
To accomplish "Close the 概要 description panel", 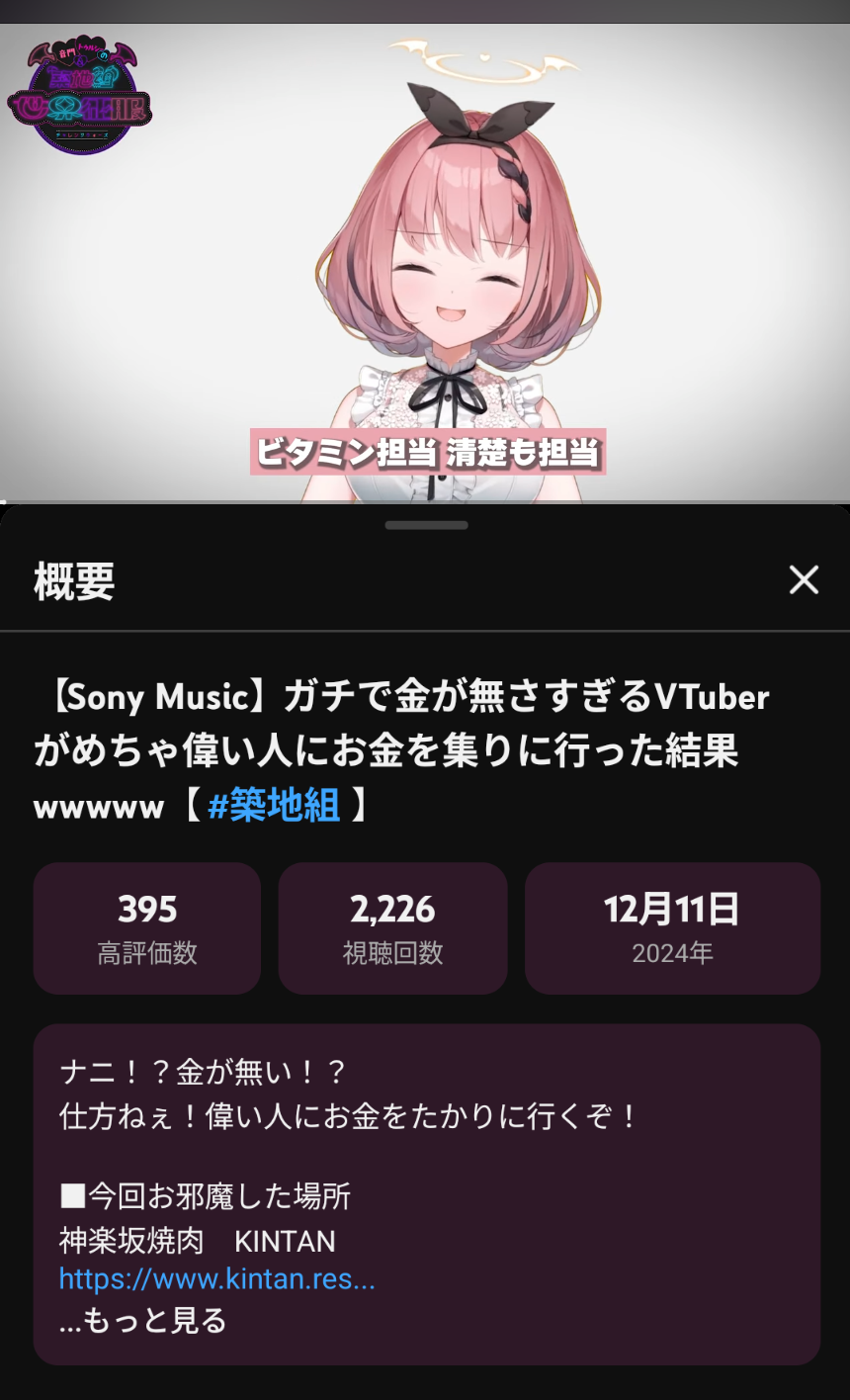I will [804, 580].
